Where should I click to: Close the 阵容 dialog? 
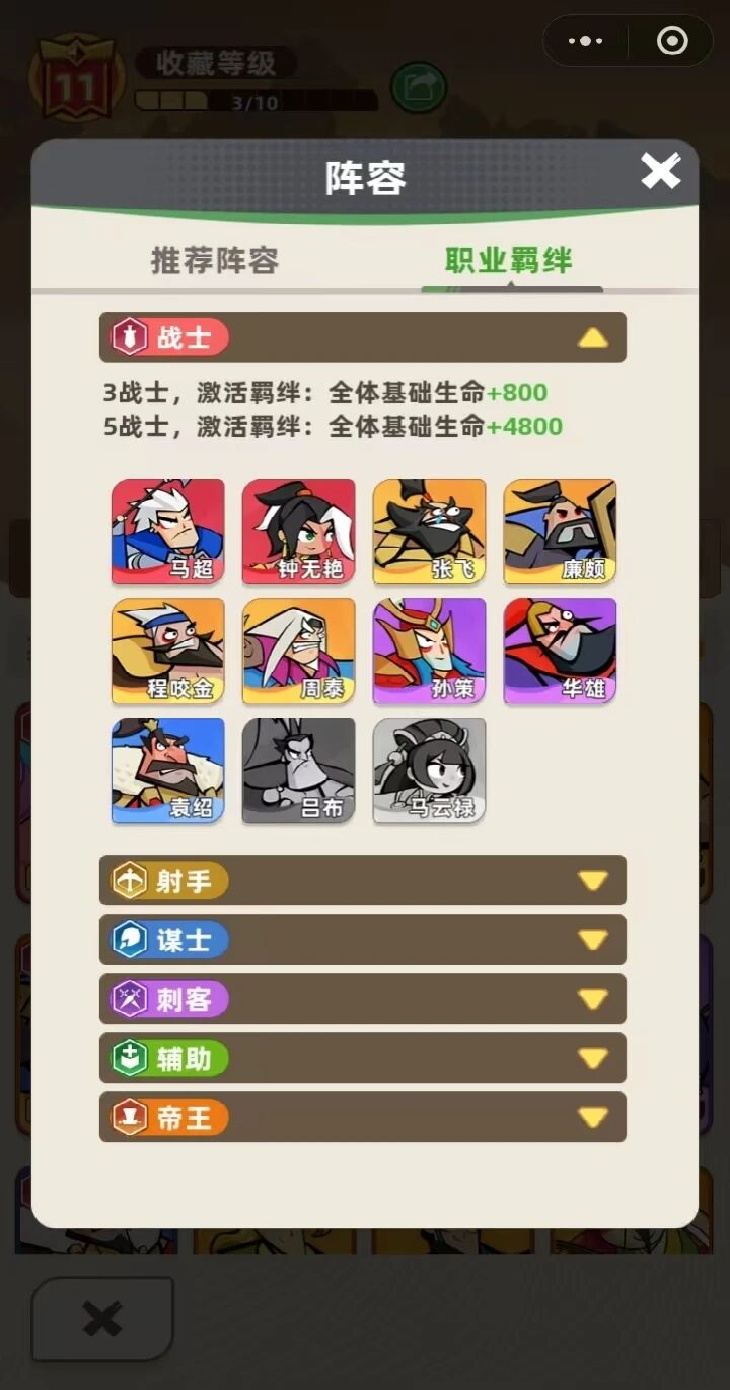660,173
